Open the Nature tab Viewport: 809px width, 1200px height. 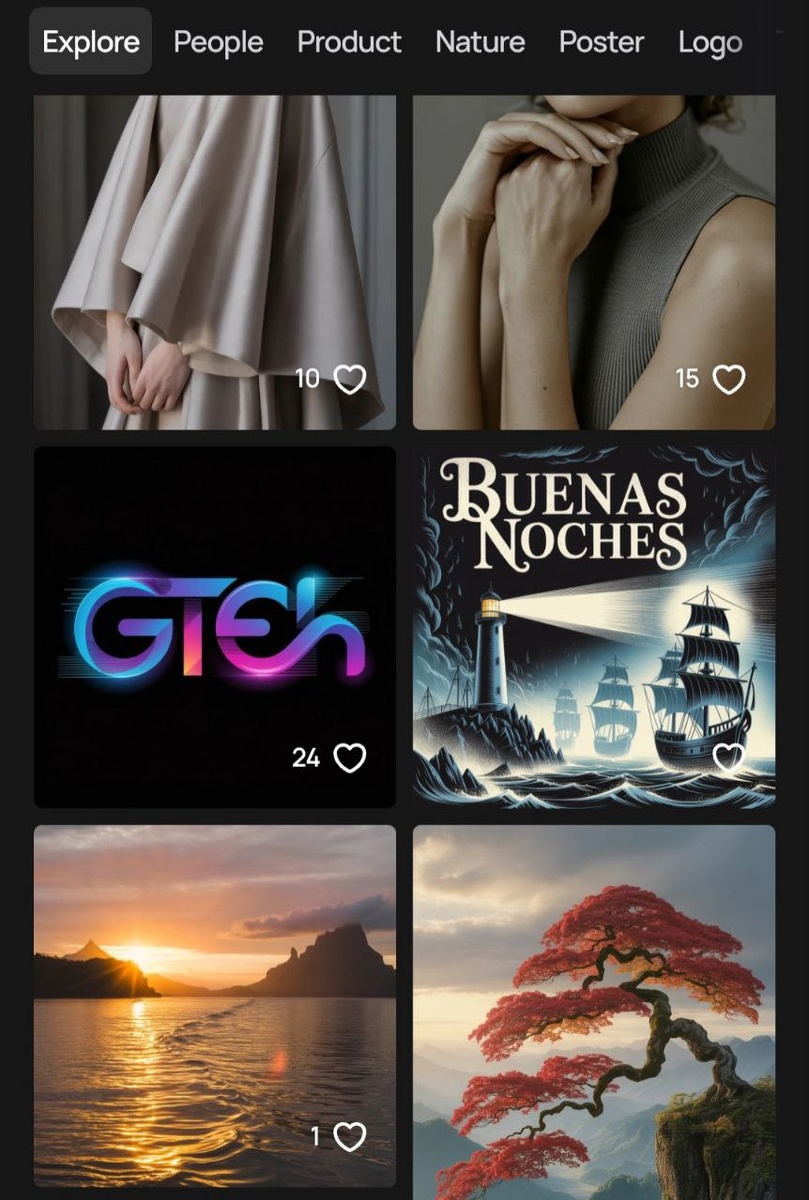(480, 42)
